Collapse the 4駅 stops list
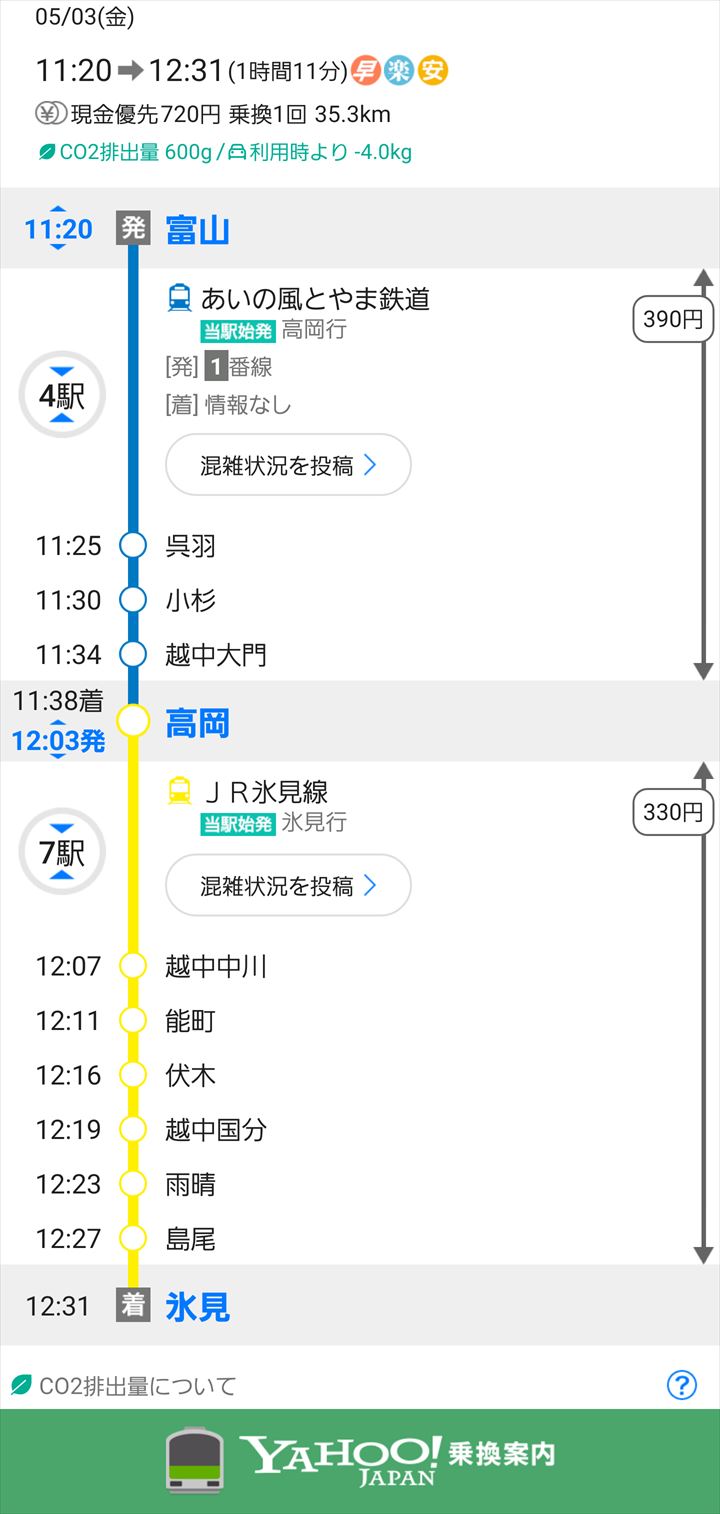 point(62,396)
